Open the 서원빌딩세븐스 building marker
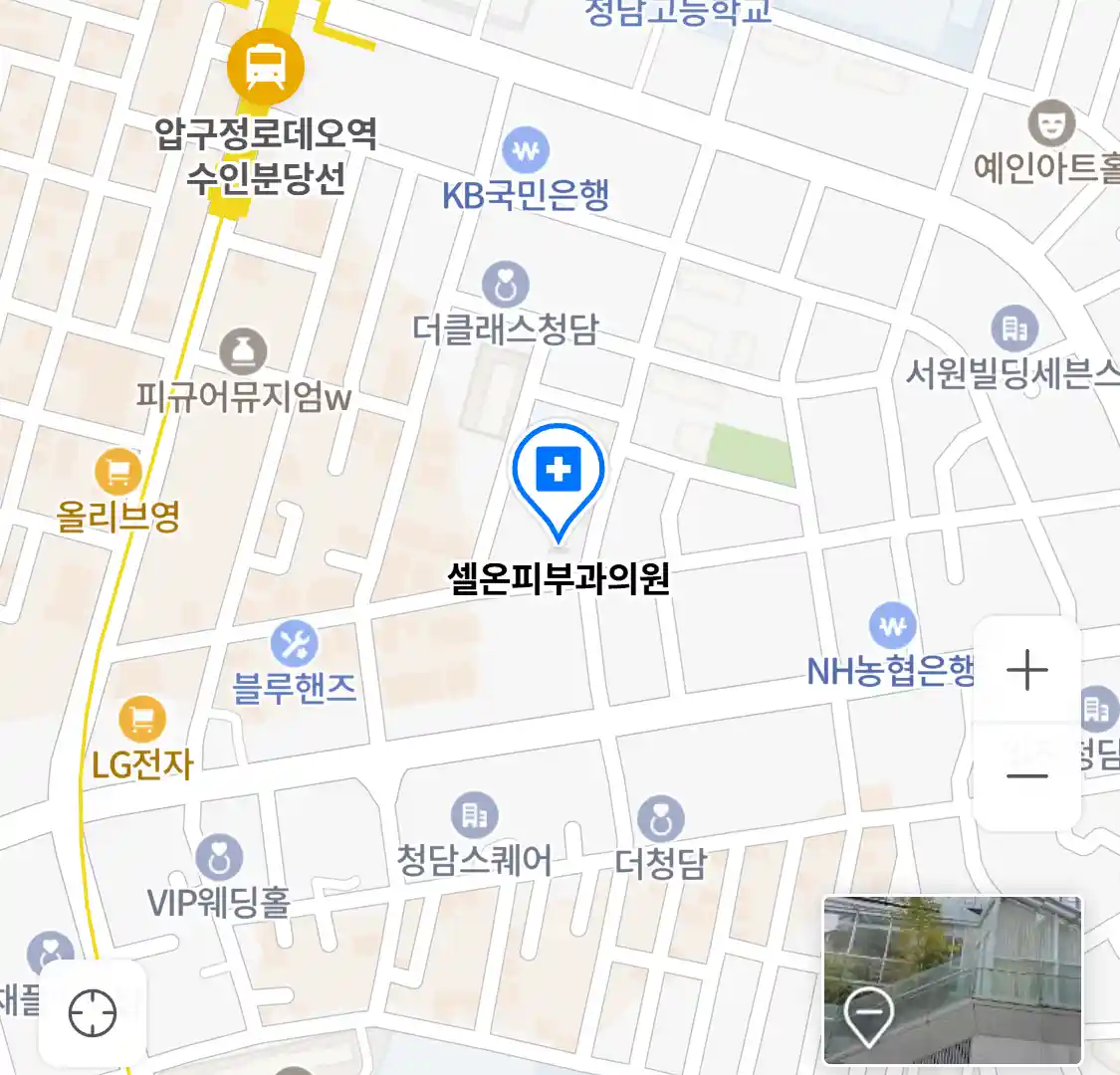This screenshot has width=1120, height=1075. click(x=1014, y=328)
